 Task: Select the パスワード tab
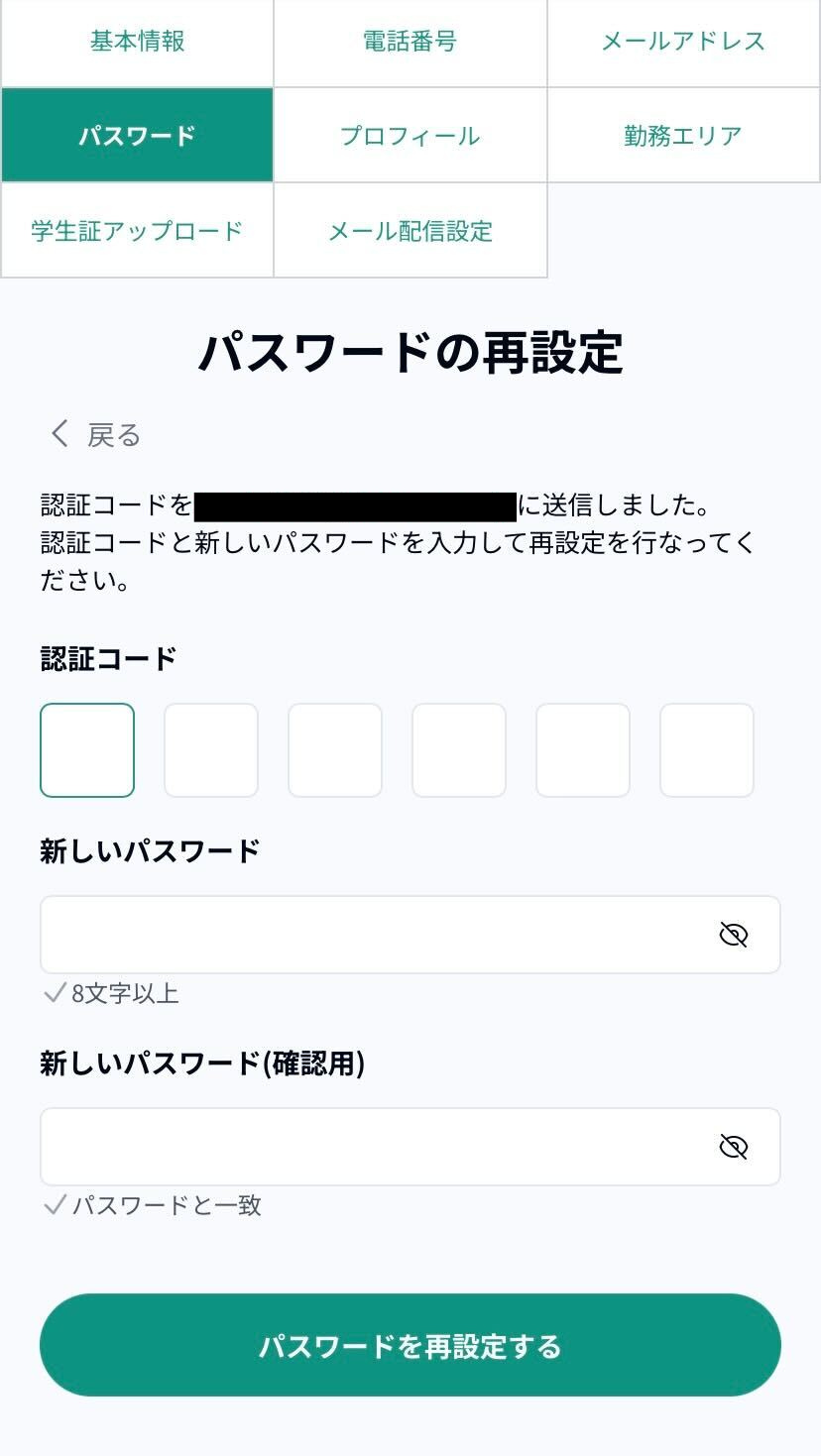point(137,136)
